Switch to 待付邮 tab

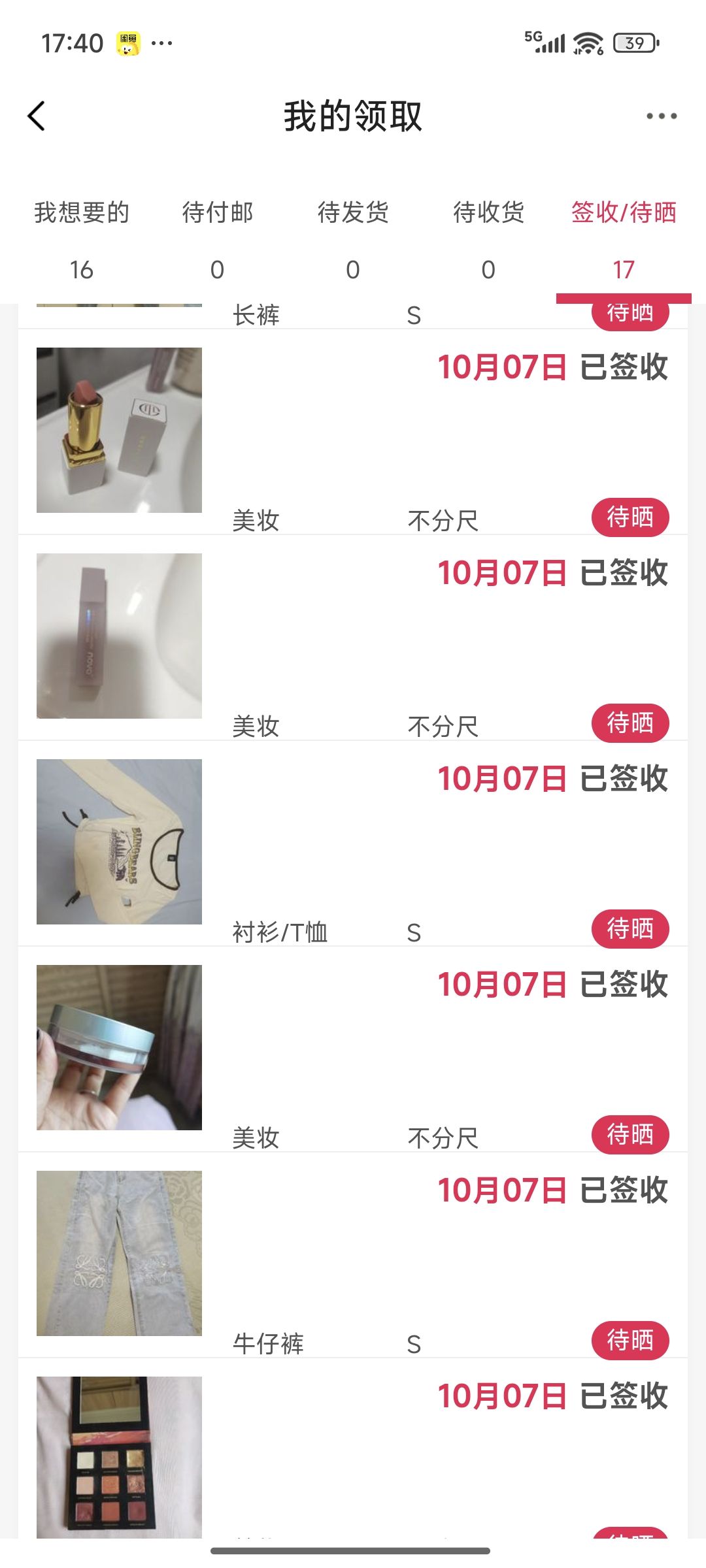217,239
